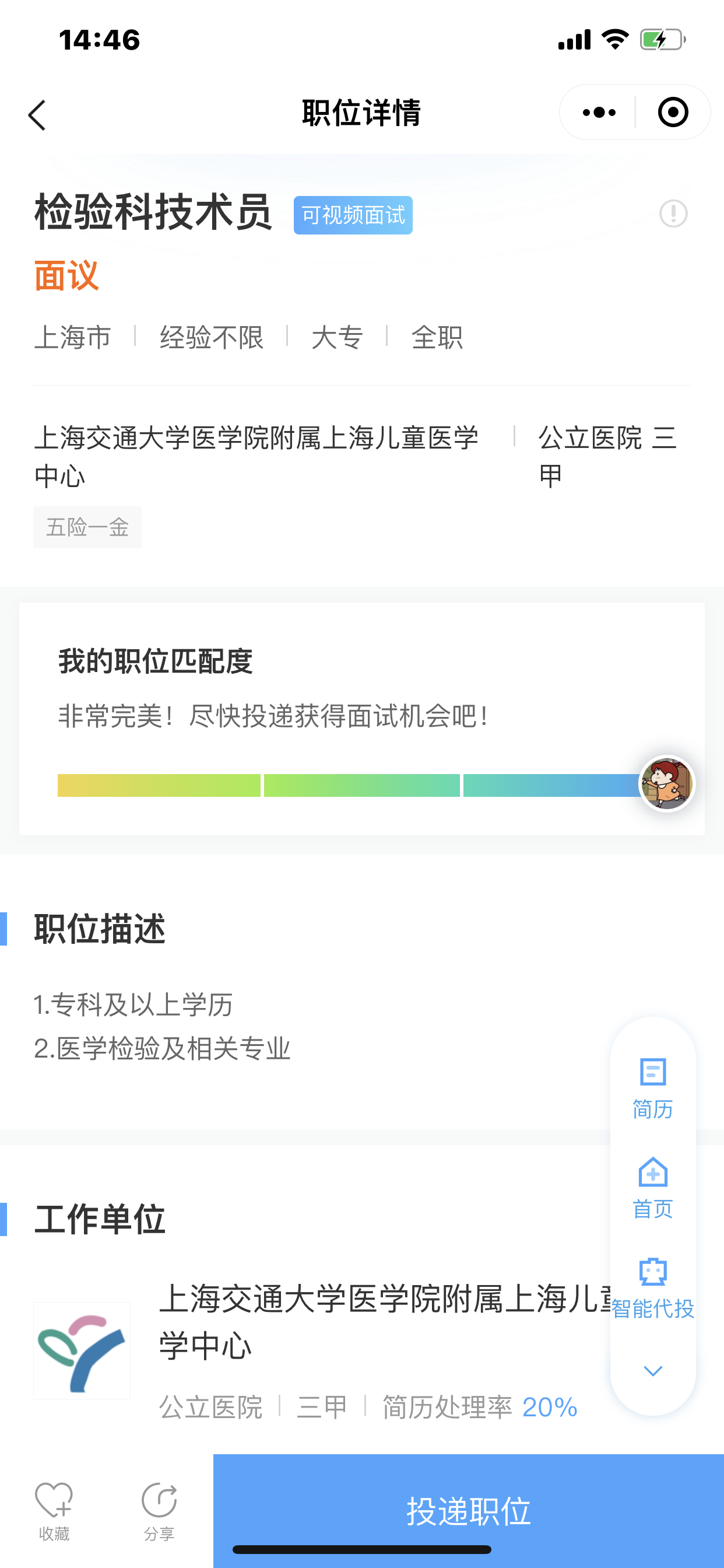
Task: Save this job with the 收藏 heart
Action: tap(54, 1510)
